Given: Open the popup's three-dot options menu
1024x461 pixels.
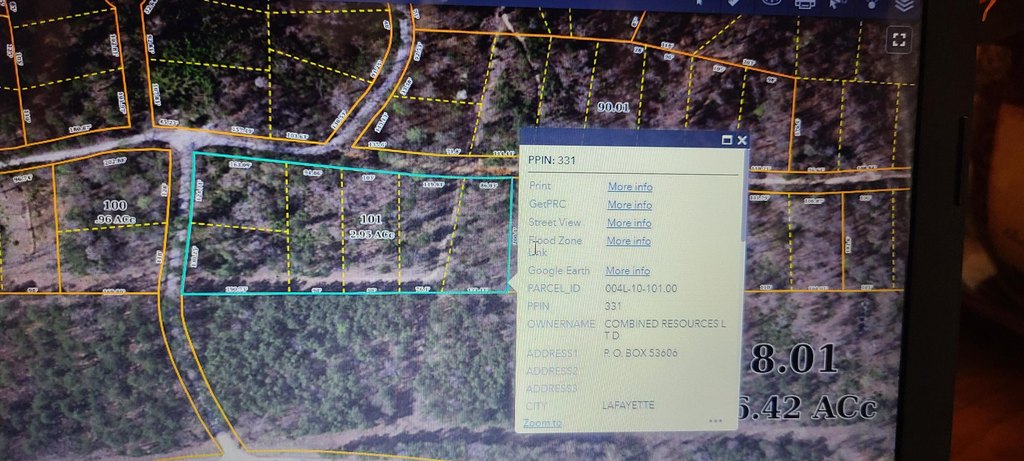Looking at the screenshot, I should tap(716, 421).
